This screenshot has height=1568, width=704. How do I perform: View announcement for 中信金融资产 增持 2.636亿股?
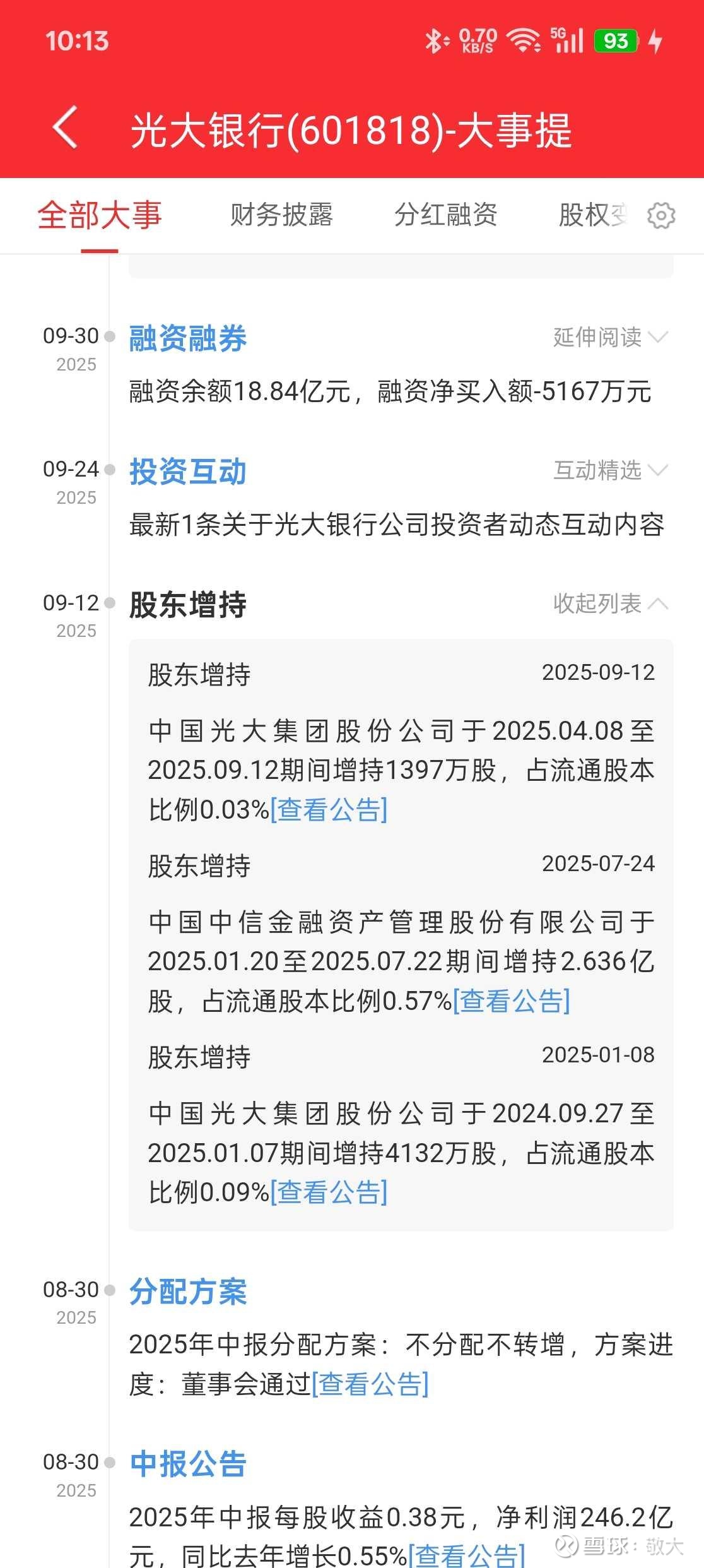click(x=512, y=1001)
